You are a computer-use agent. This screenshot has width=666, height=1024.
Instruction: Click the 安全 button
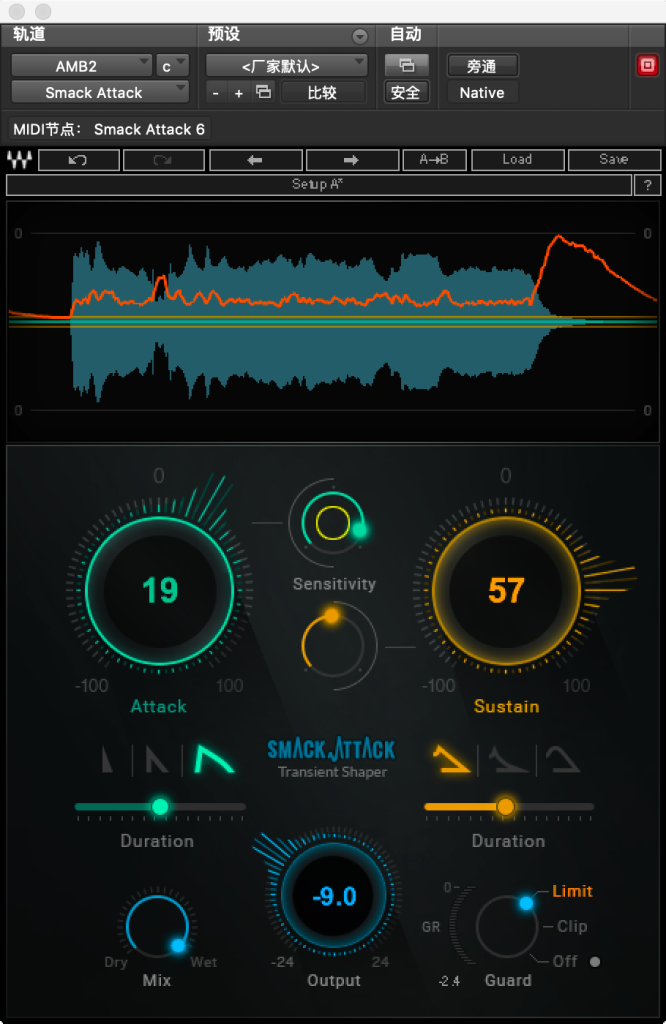[406, 92]
